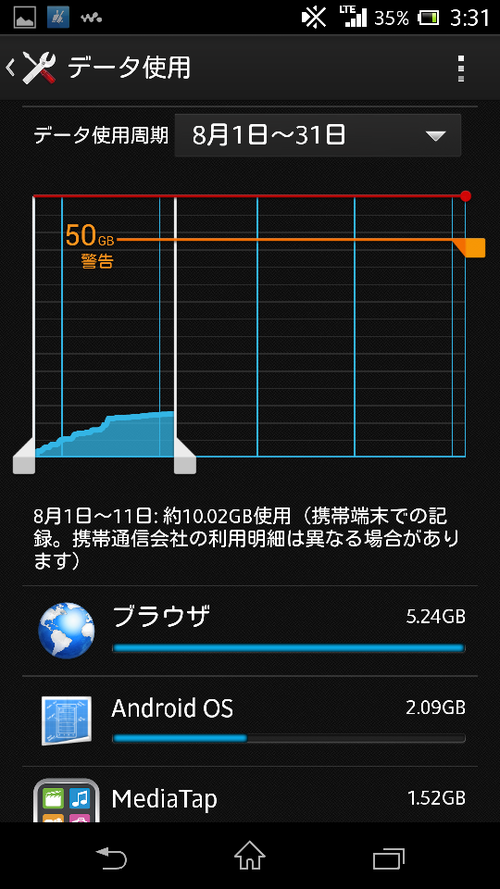Tap the left gray range handle on graph

pos(24,458)
